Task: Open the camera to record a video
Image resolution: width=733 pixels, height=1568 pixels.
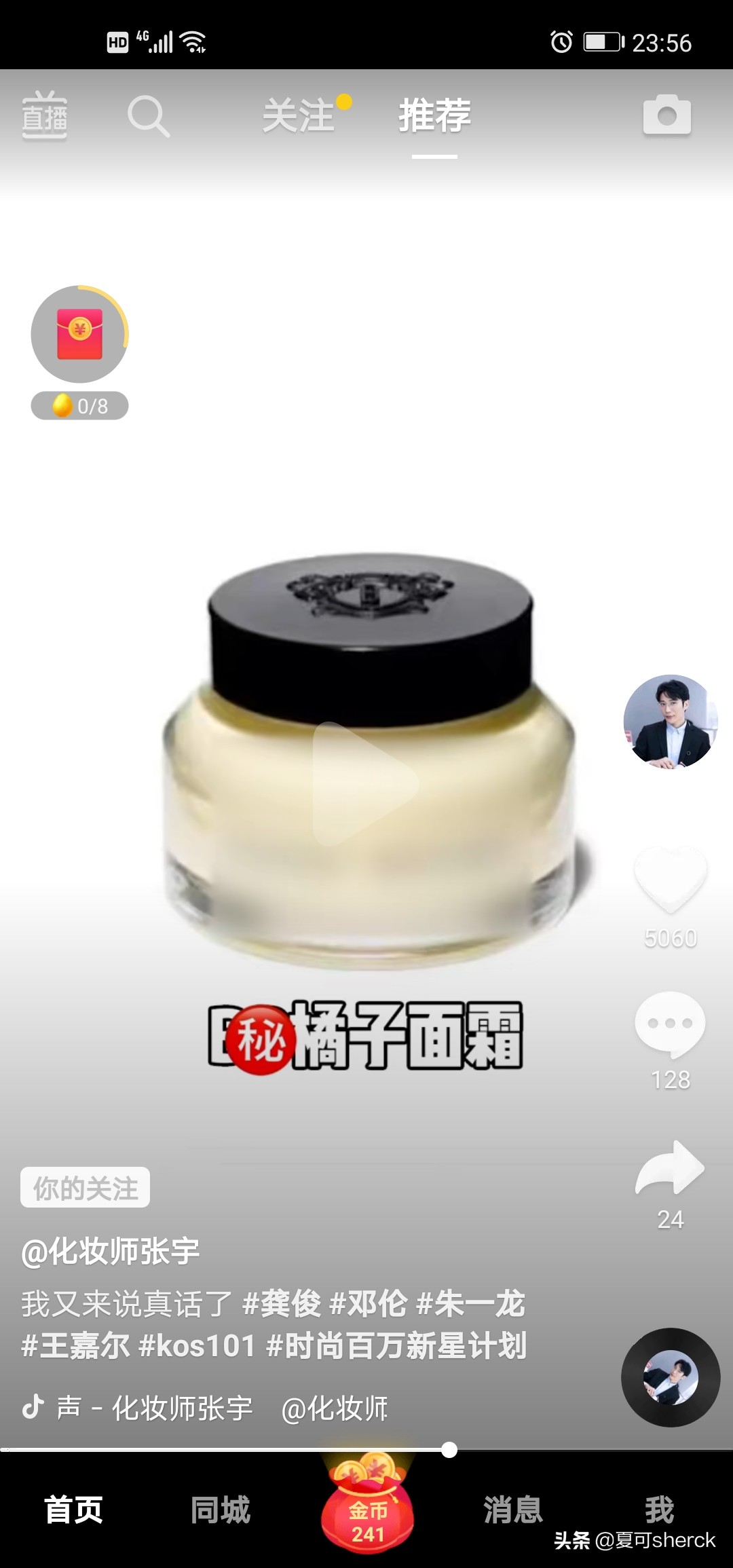Action: [x=668, y=117]
